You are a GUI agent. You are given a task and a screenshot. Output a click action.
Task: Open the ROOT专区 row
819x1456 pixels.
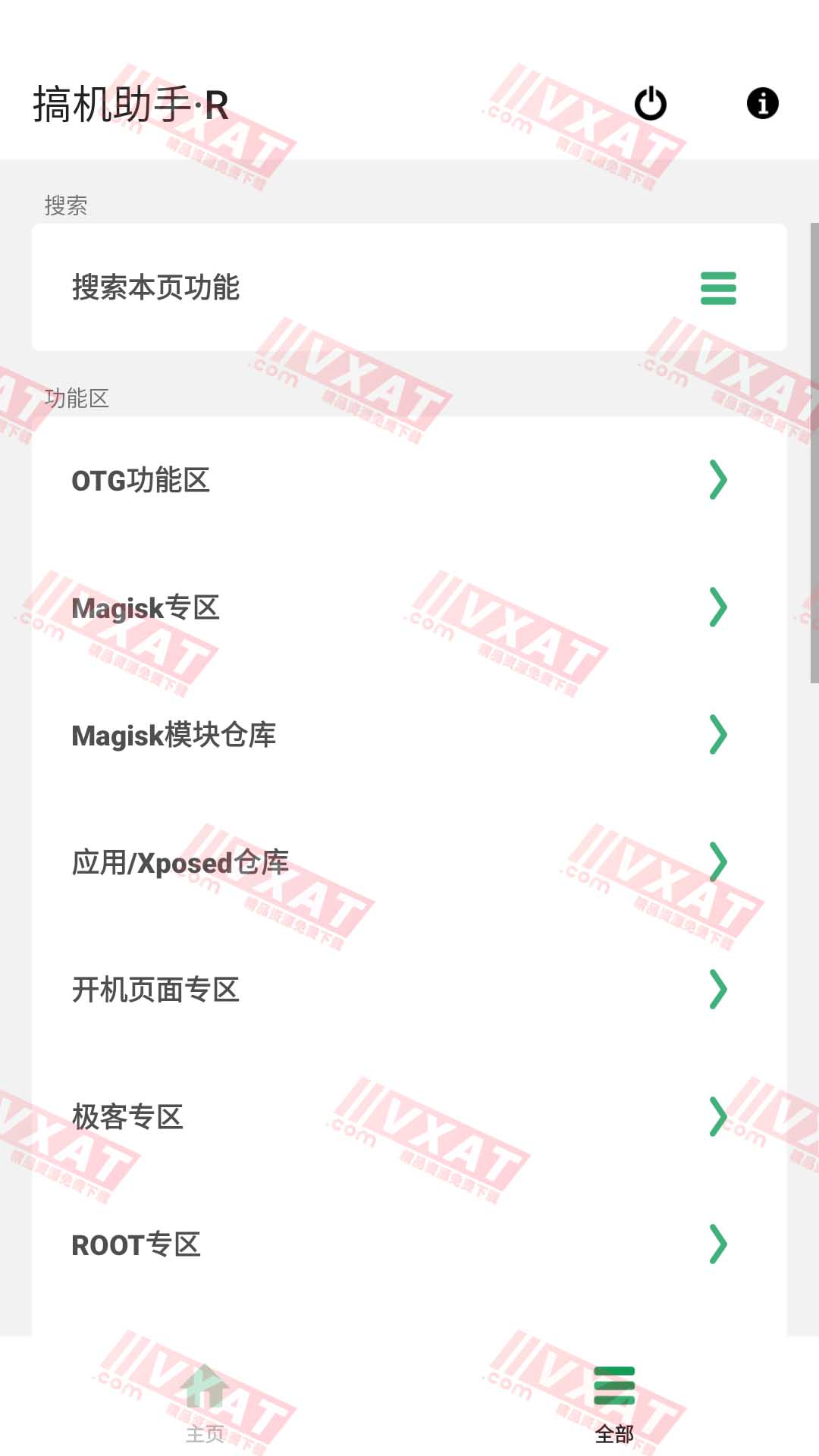(409, 1244)
